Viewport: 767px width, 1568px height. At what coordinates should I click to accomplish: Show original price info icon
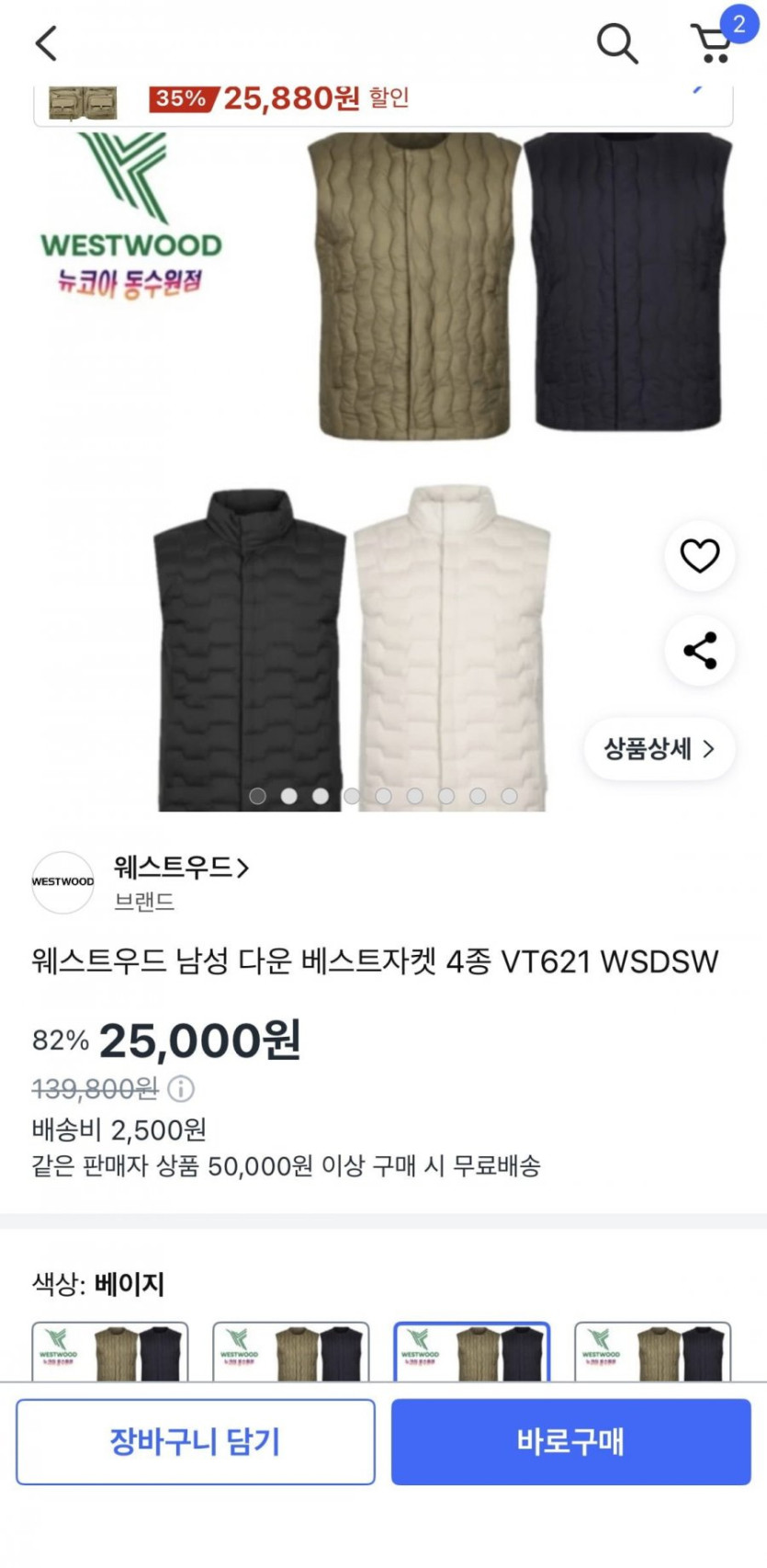coord(181,1089)
